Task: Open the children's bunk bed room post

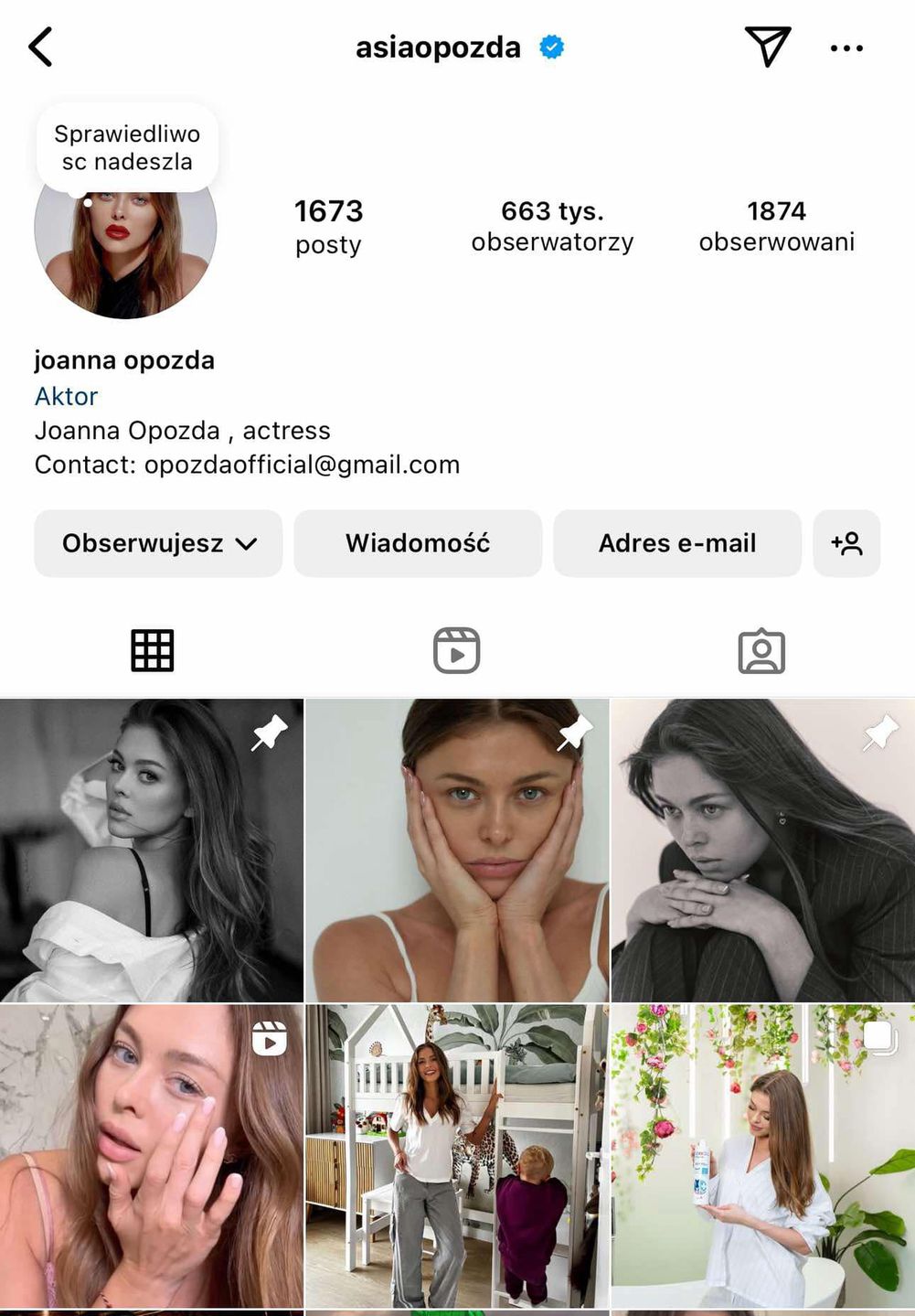Action: pyautogui.click(x=456, y=1156)
